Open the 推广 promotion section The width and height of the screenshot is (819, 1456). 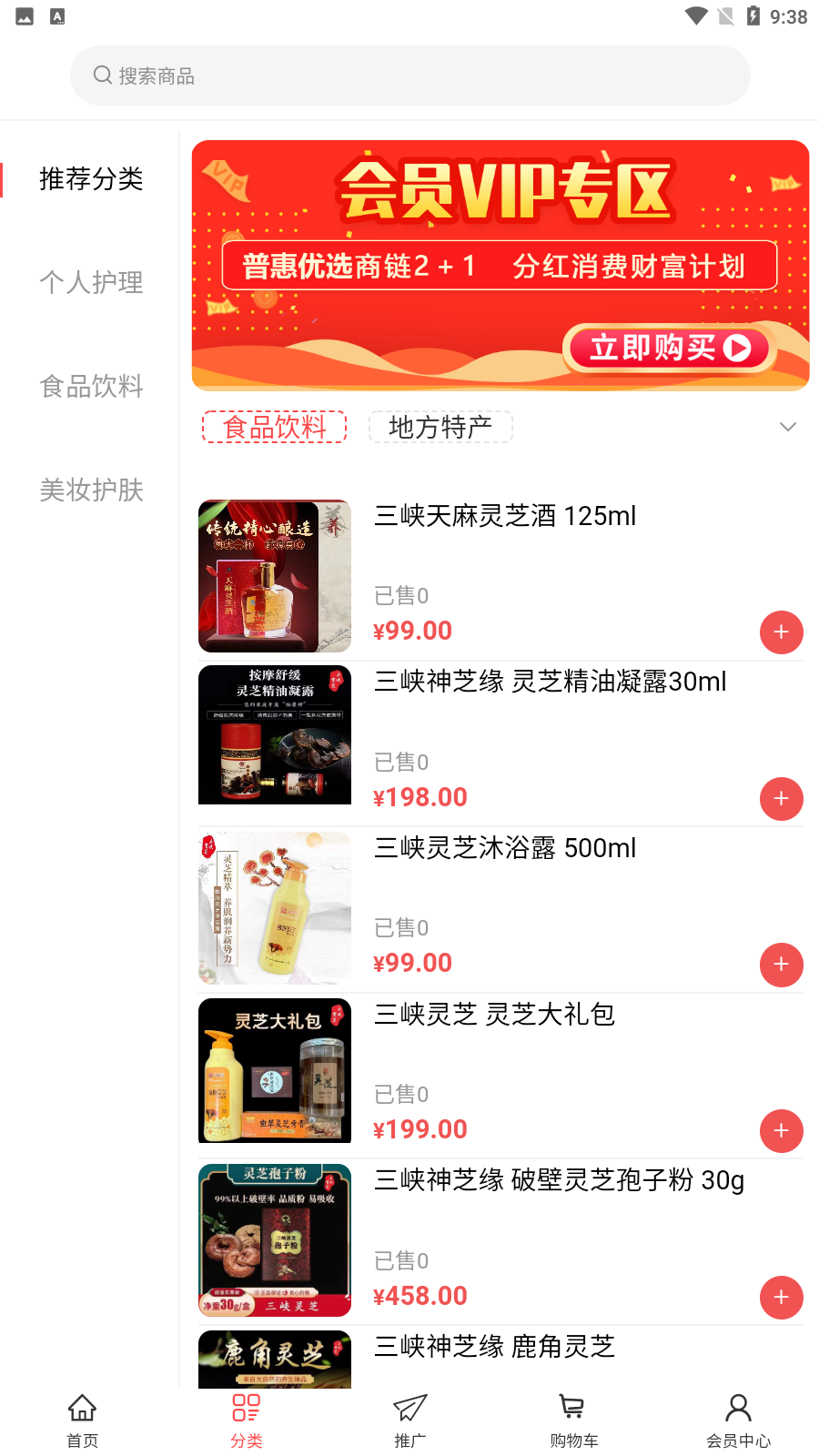coord(409,1417)
